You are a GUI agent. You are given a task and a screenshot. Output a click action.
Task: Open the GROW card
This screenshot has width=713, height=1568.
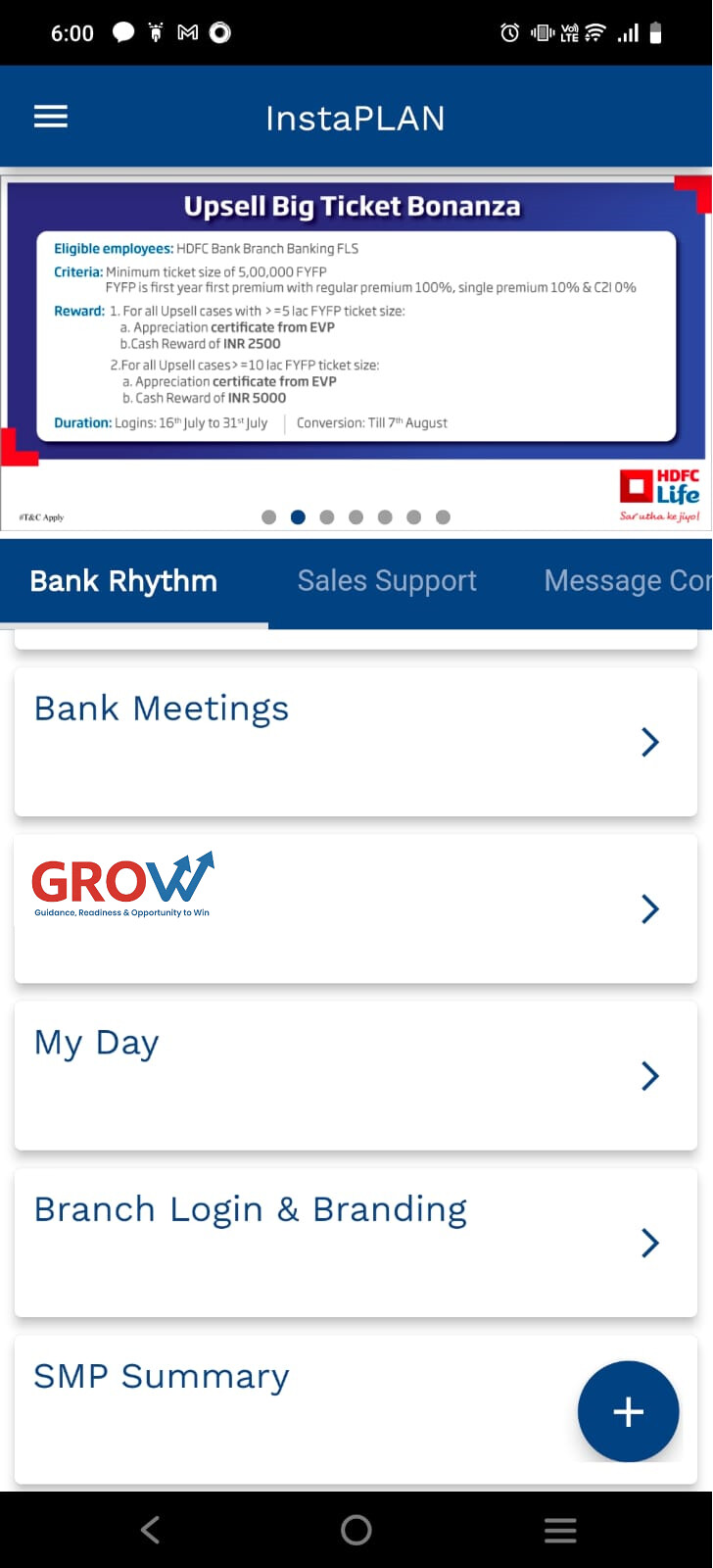(356, 908)
